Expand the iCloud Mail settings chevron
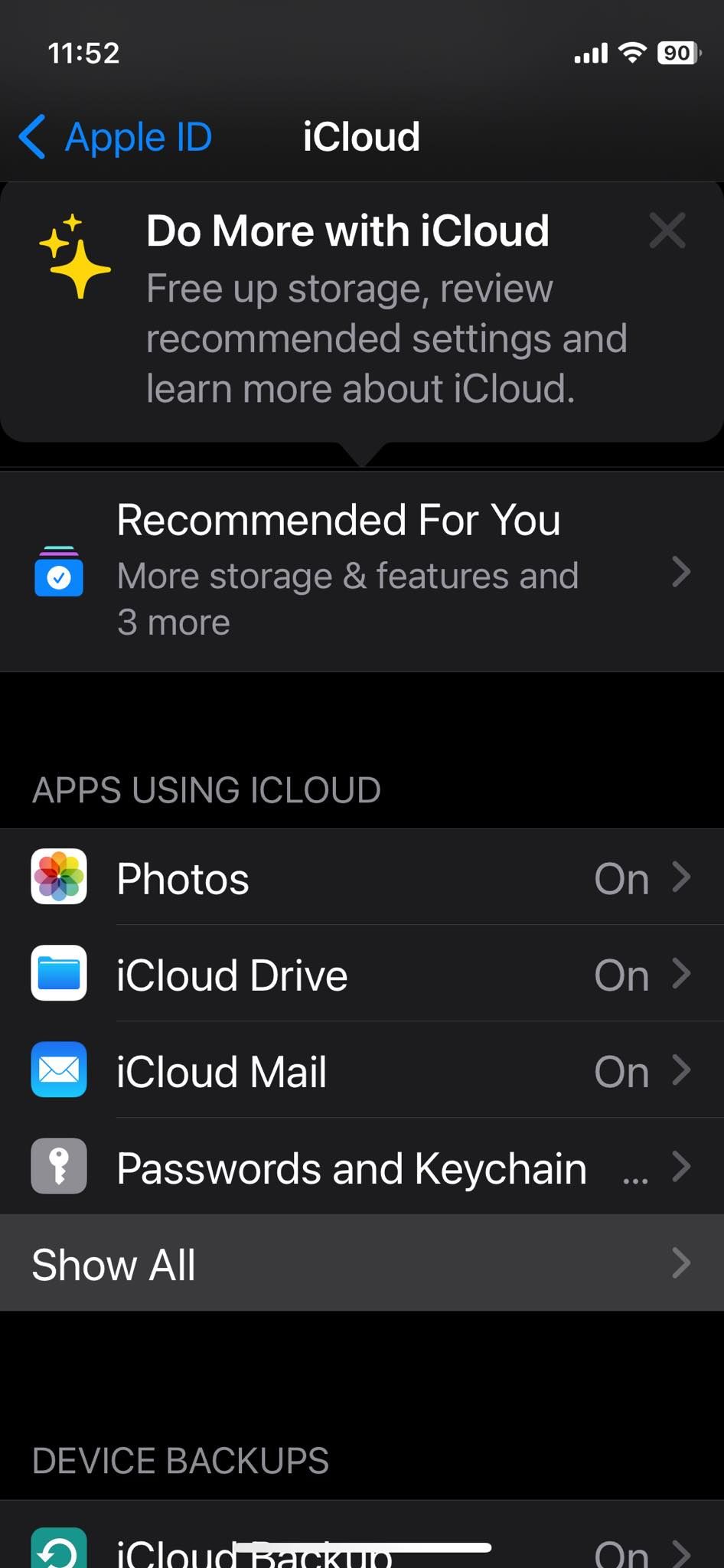Screen dimensions: 724x1568 681,1071
